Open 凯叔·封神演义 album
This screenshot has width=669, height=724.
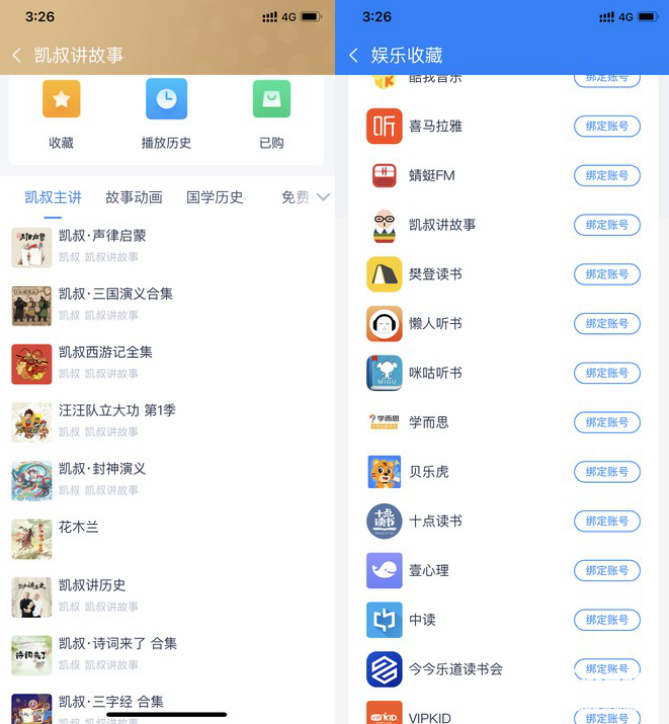coord(102,468)
